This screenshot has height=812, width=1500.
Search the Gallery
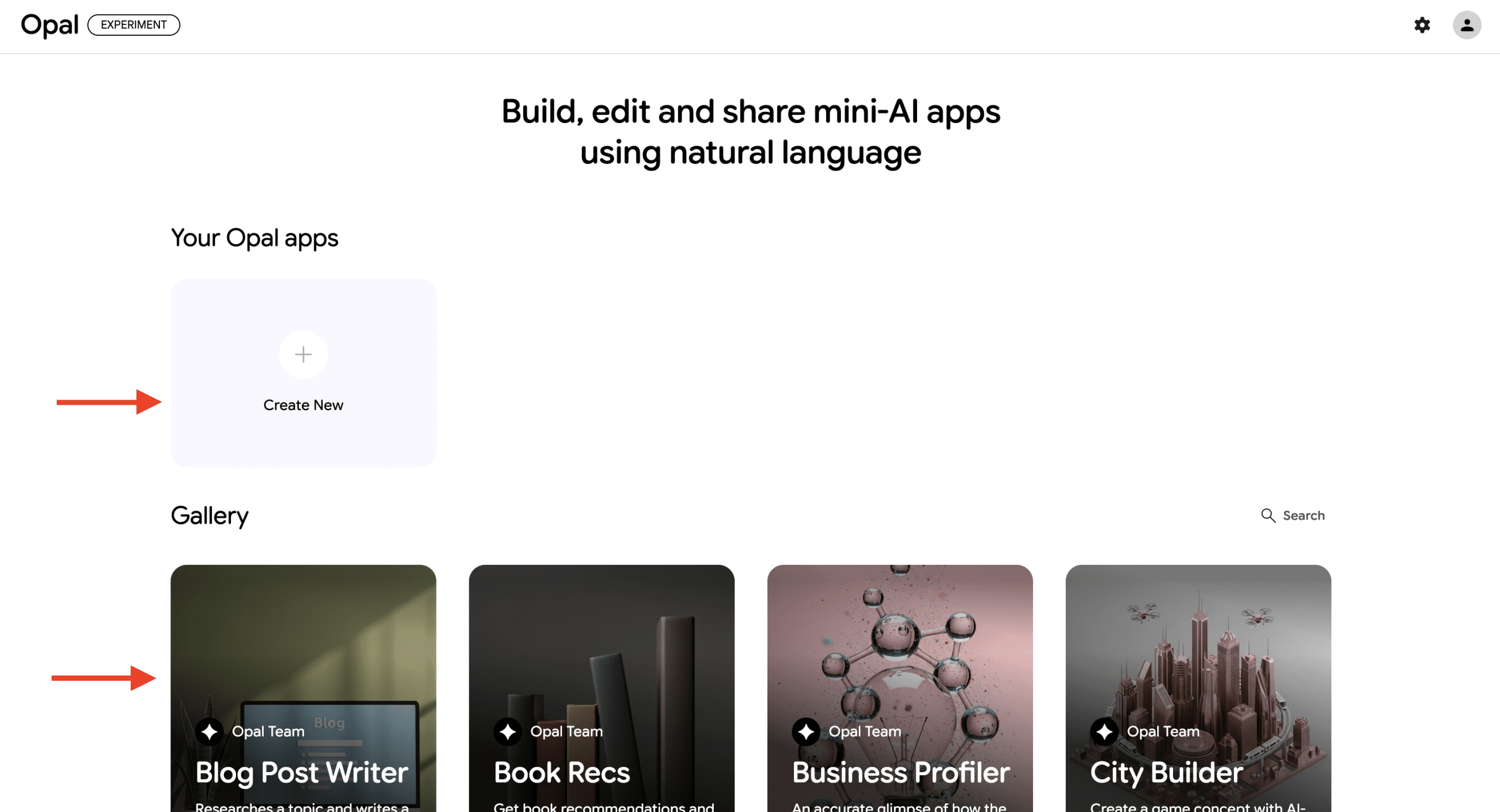(x=1293, y=516)
